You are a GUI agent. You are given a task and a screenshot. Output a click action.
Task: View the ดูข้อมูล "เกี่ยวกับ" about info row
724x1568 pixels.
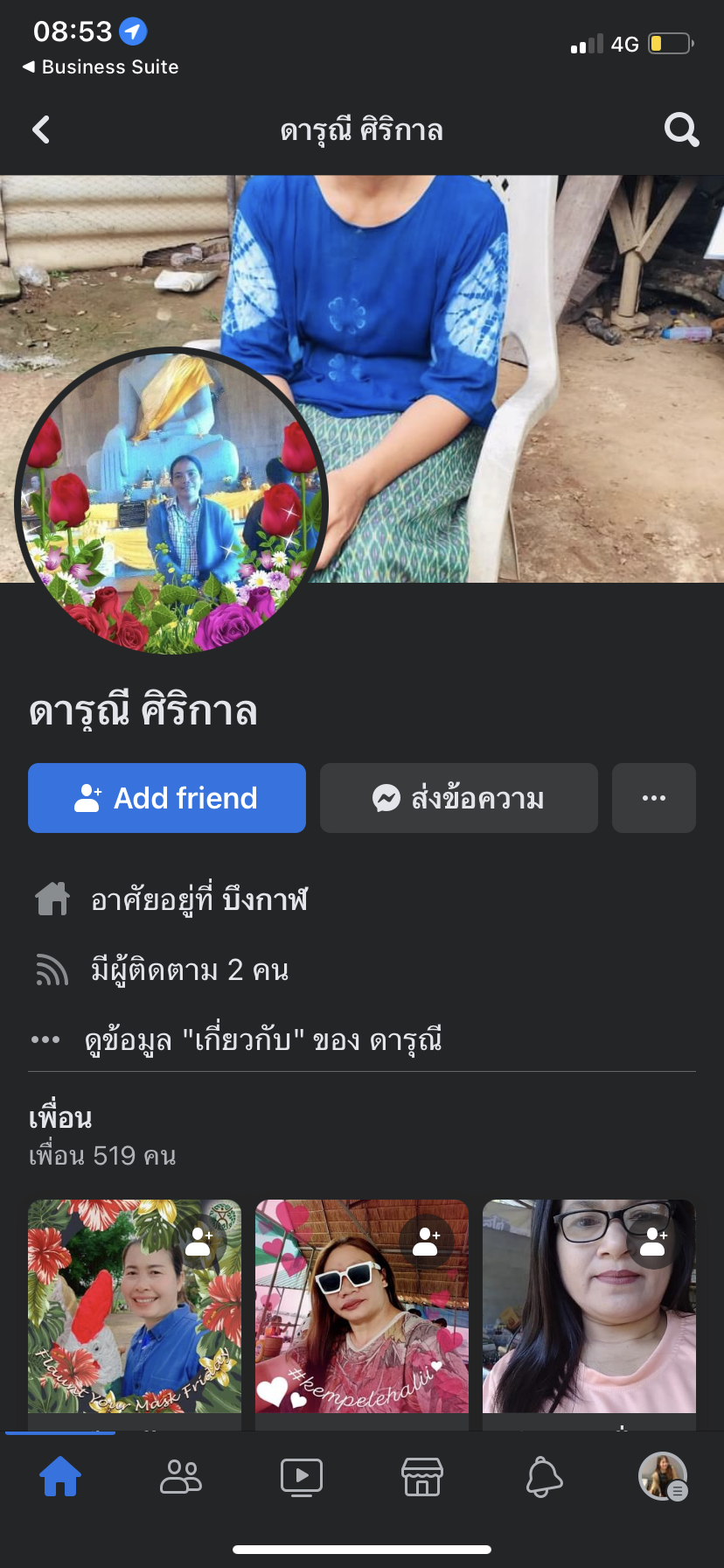point(262,1040)
